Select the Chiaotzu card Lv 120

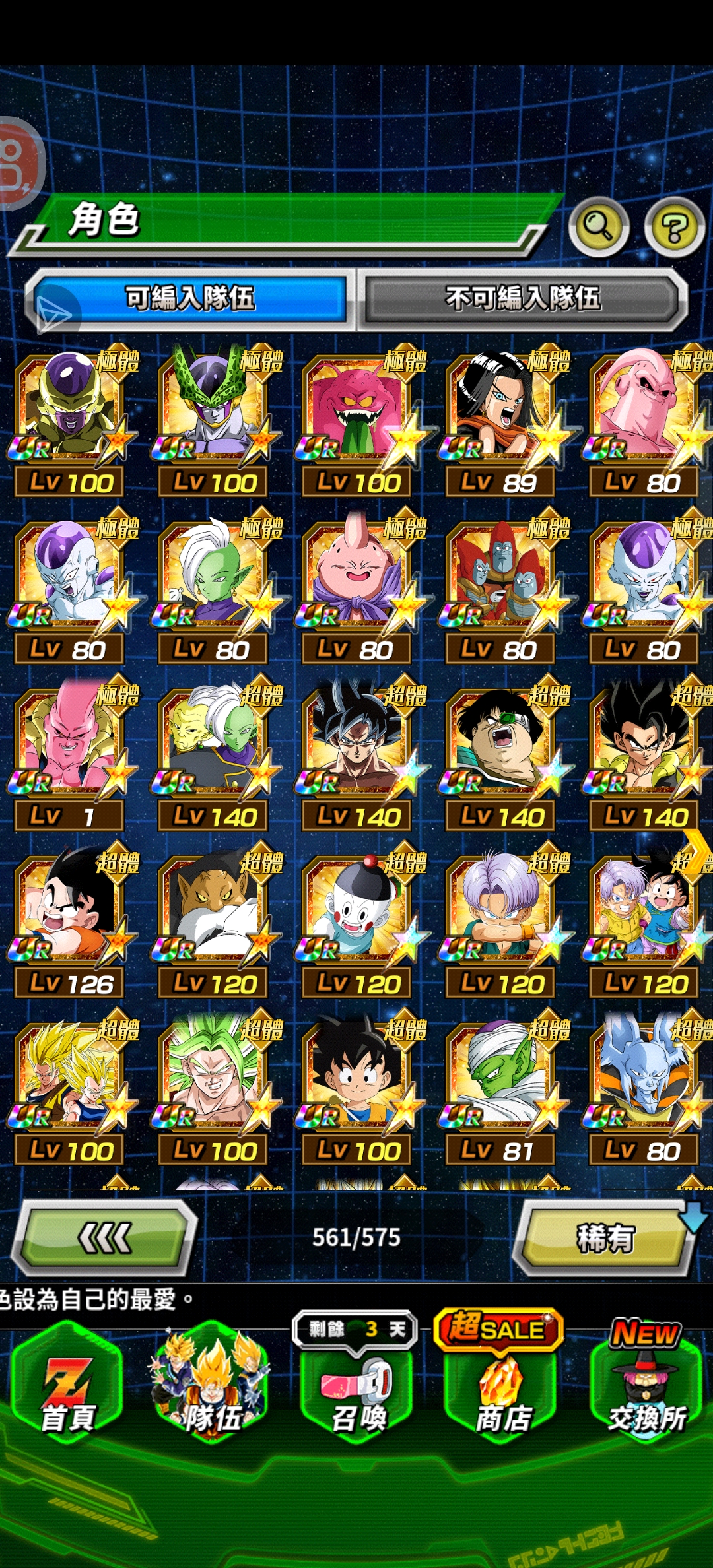356,916
